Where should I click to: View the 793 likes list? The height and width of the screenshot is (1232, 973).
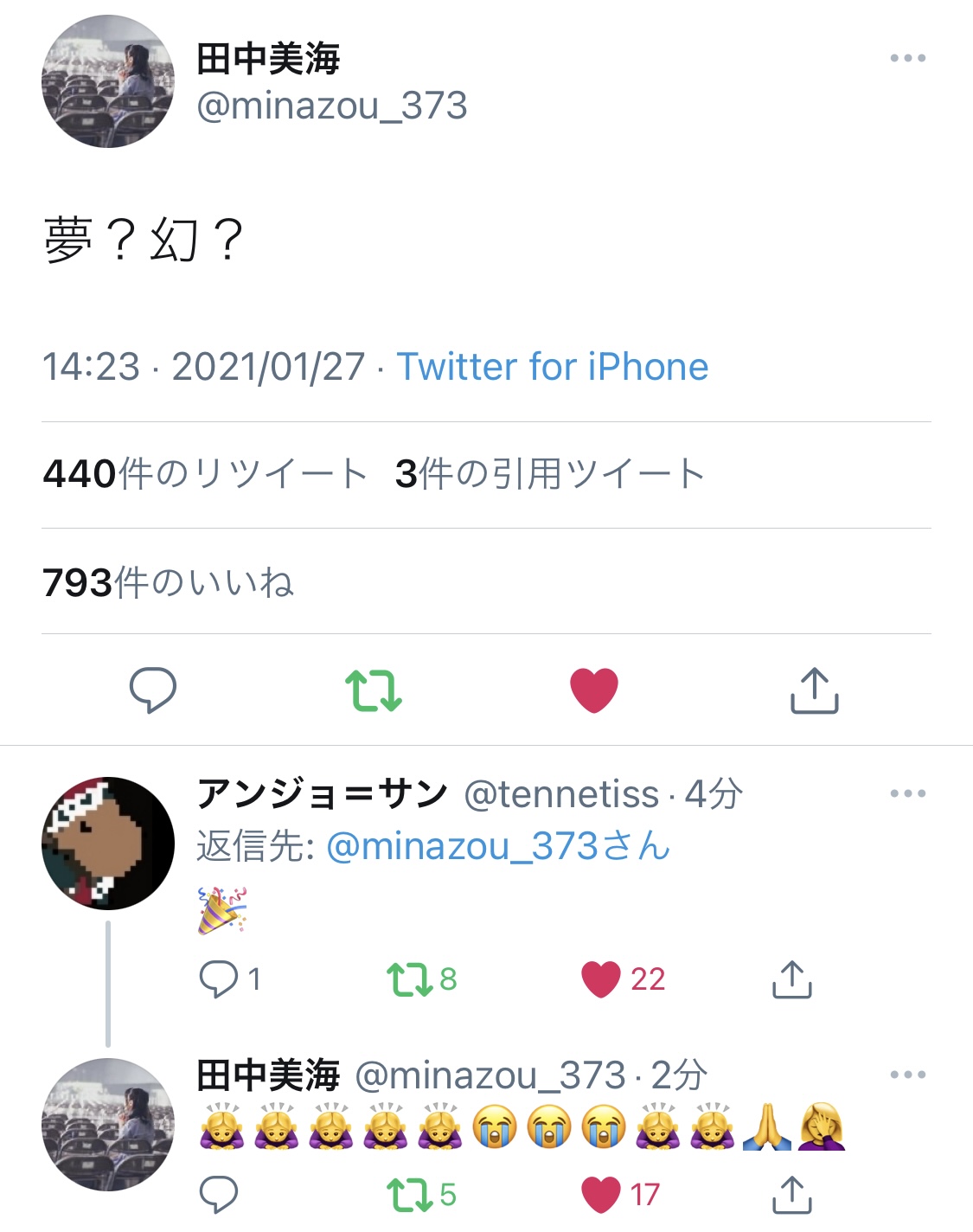[x=169, y=582]
